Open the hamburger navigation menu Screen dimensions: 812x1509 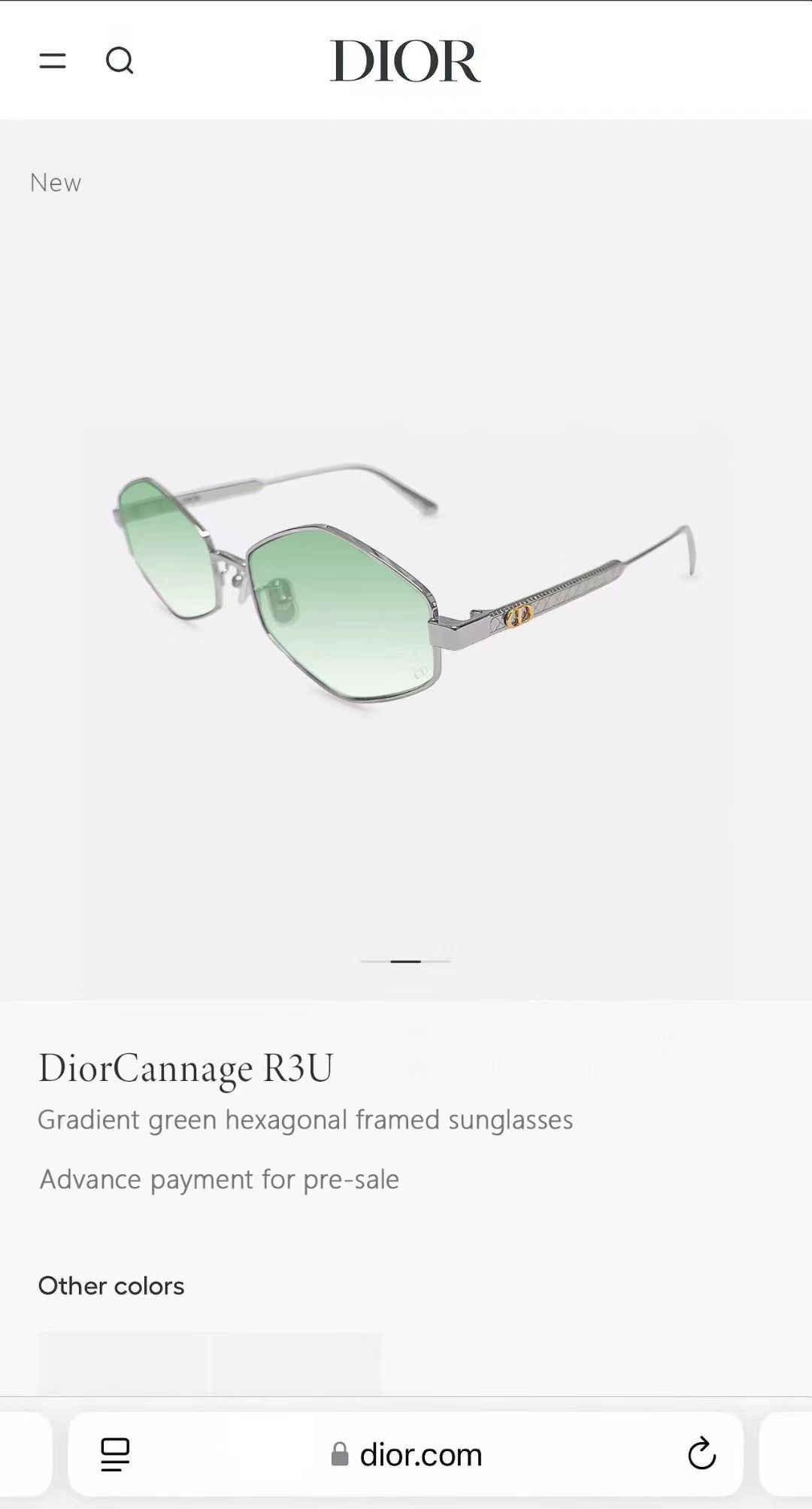(x=53, y=61)
